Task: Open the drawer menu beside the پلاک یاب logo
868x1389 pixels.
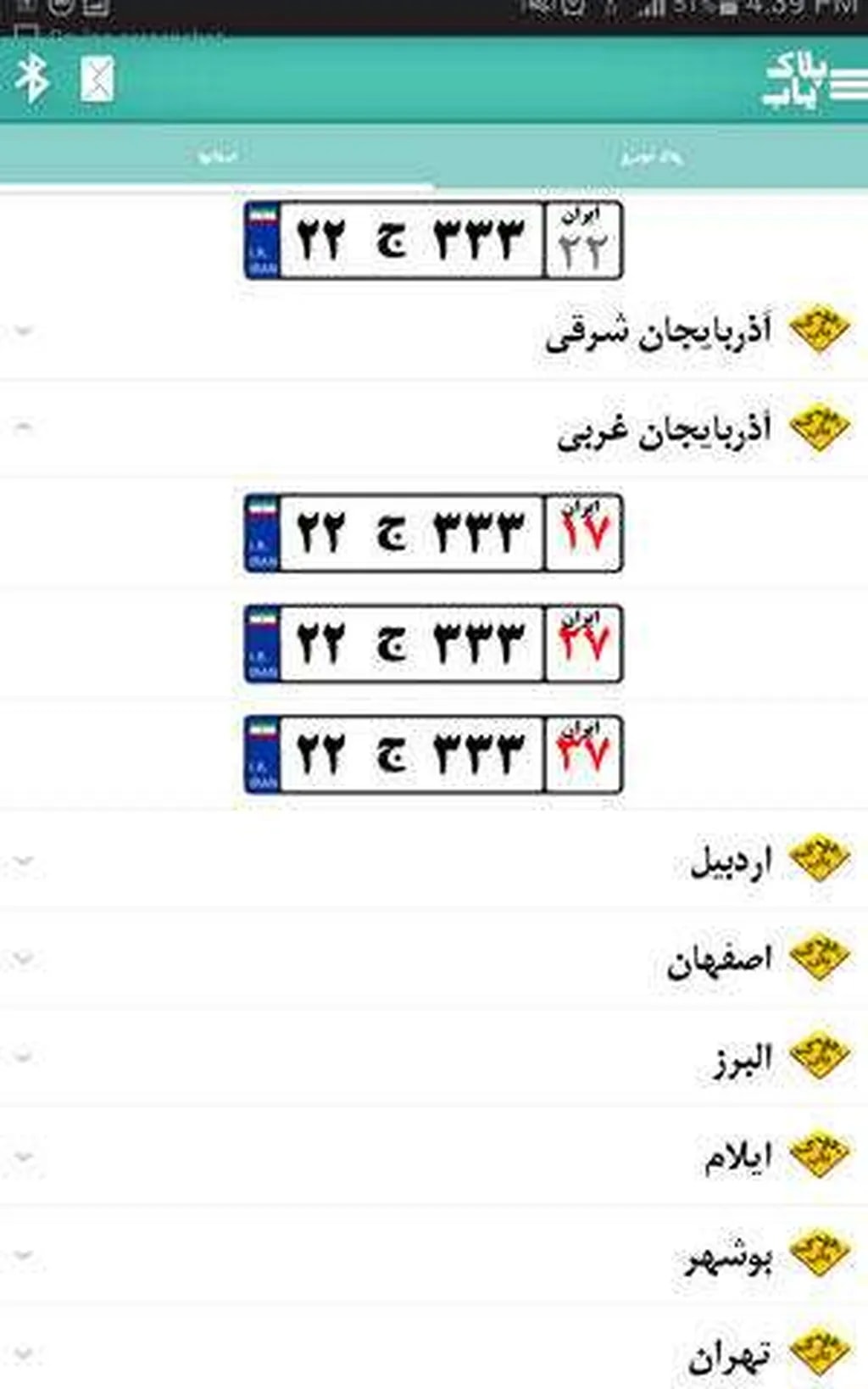Action: (x=848, y=83)
